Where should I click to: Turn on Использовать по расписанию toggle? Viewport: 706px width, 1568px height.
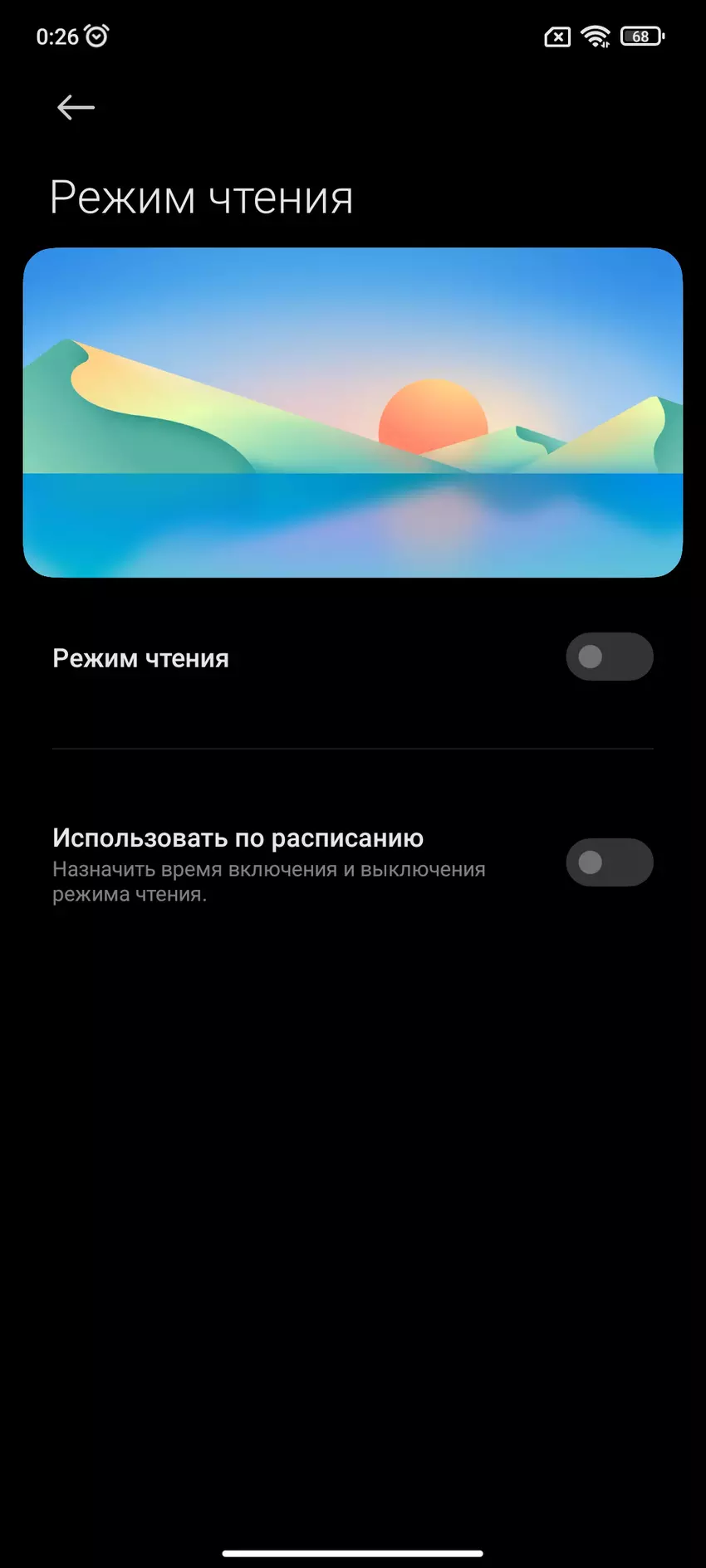tap(610, 862)
